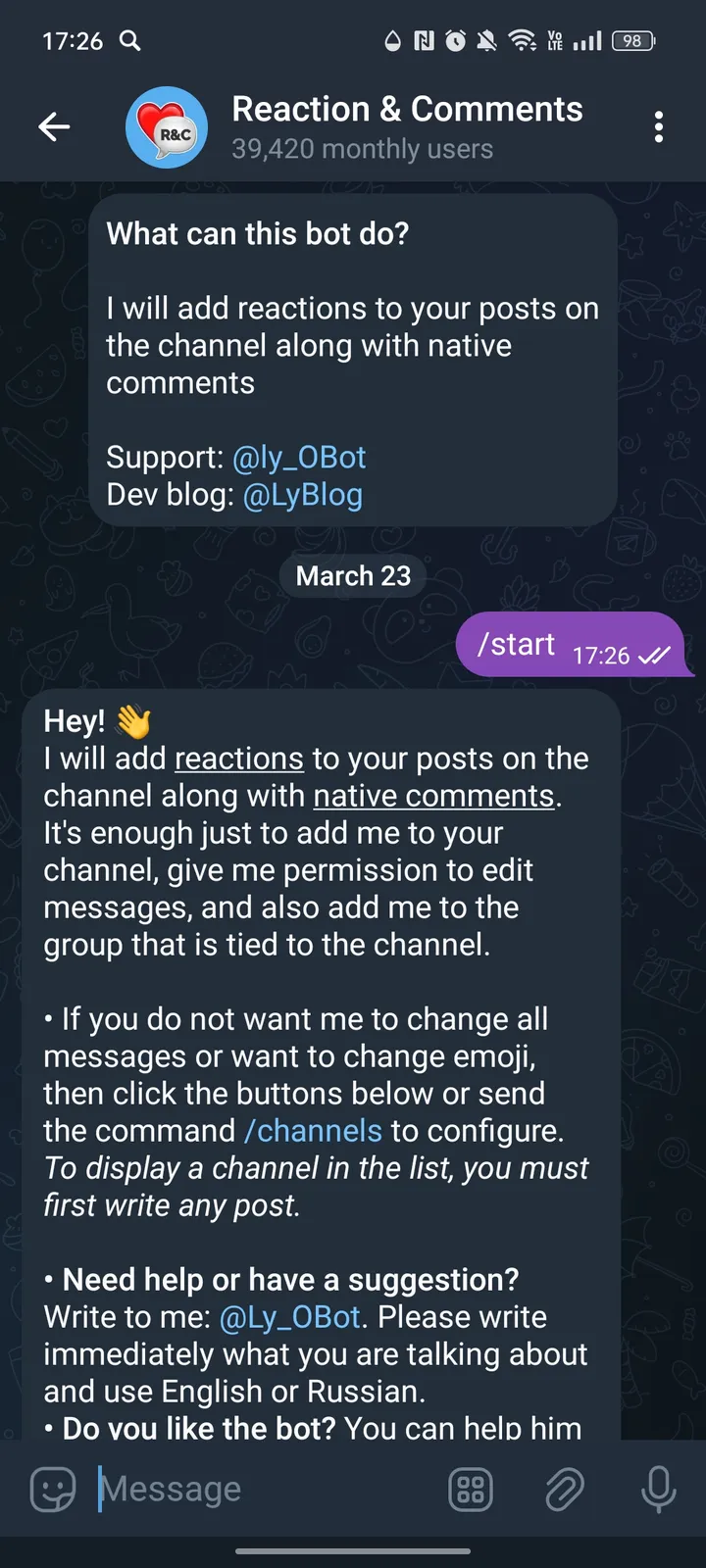
Task: Open the three-dot overflow menu
Action: click(659, 126)
